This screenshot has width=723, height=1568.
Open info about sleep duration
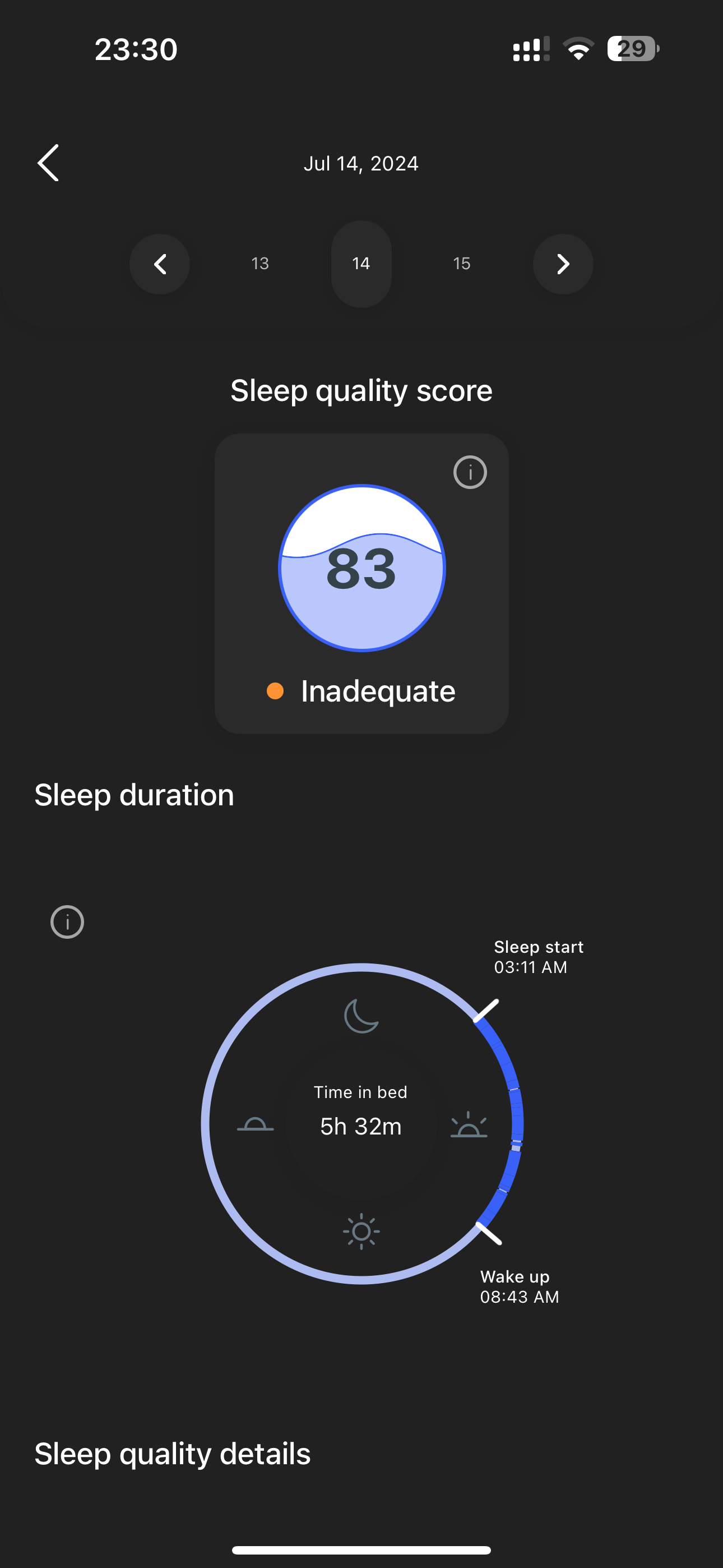coord(67,921)
